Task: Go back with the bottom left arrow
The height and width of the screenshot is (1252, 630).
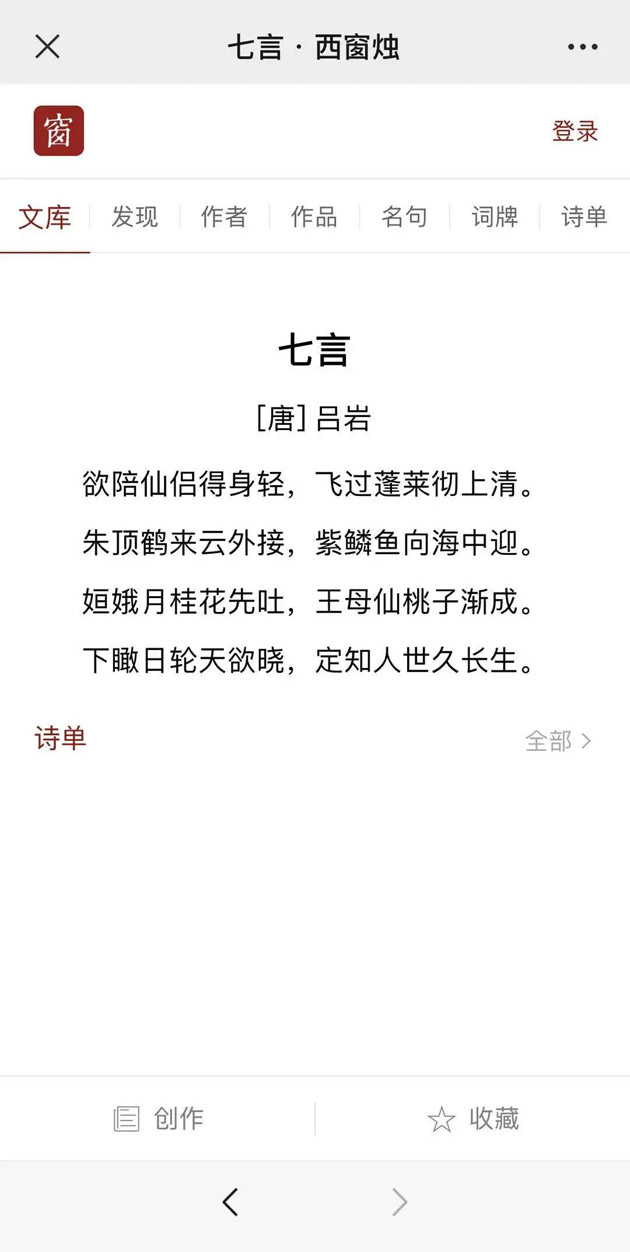Action: point(231,1202)
